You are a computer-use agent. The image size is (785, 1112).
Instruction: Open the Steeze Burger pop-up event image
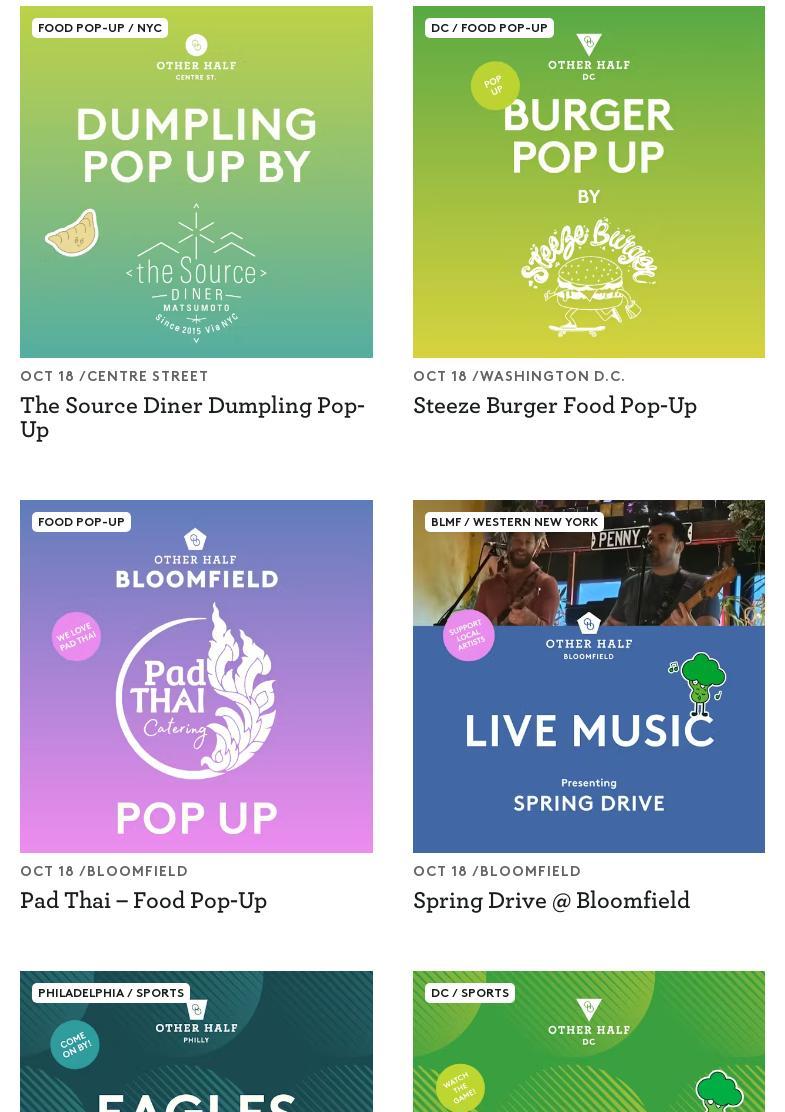[x=588, y=182]
